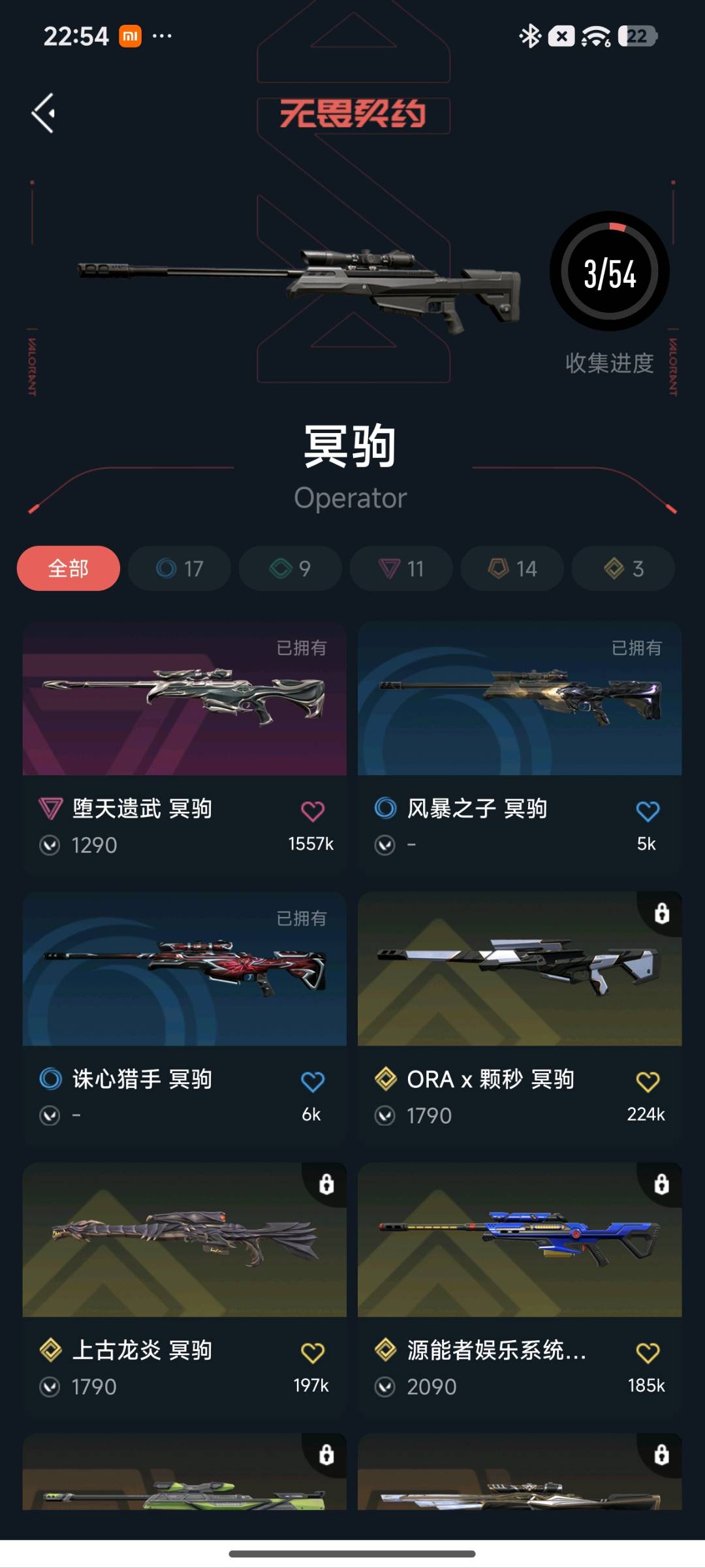The image size is (705, 1568).
Task: Filter by the green tier showing 9
Action: [x=290, y=568]
